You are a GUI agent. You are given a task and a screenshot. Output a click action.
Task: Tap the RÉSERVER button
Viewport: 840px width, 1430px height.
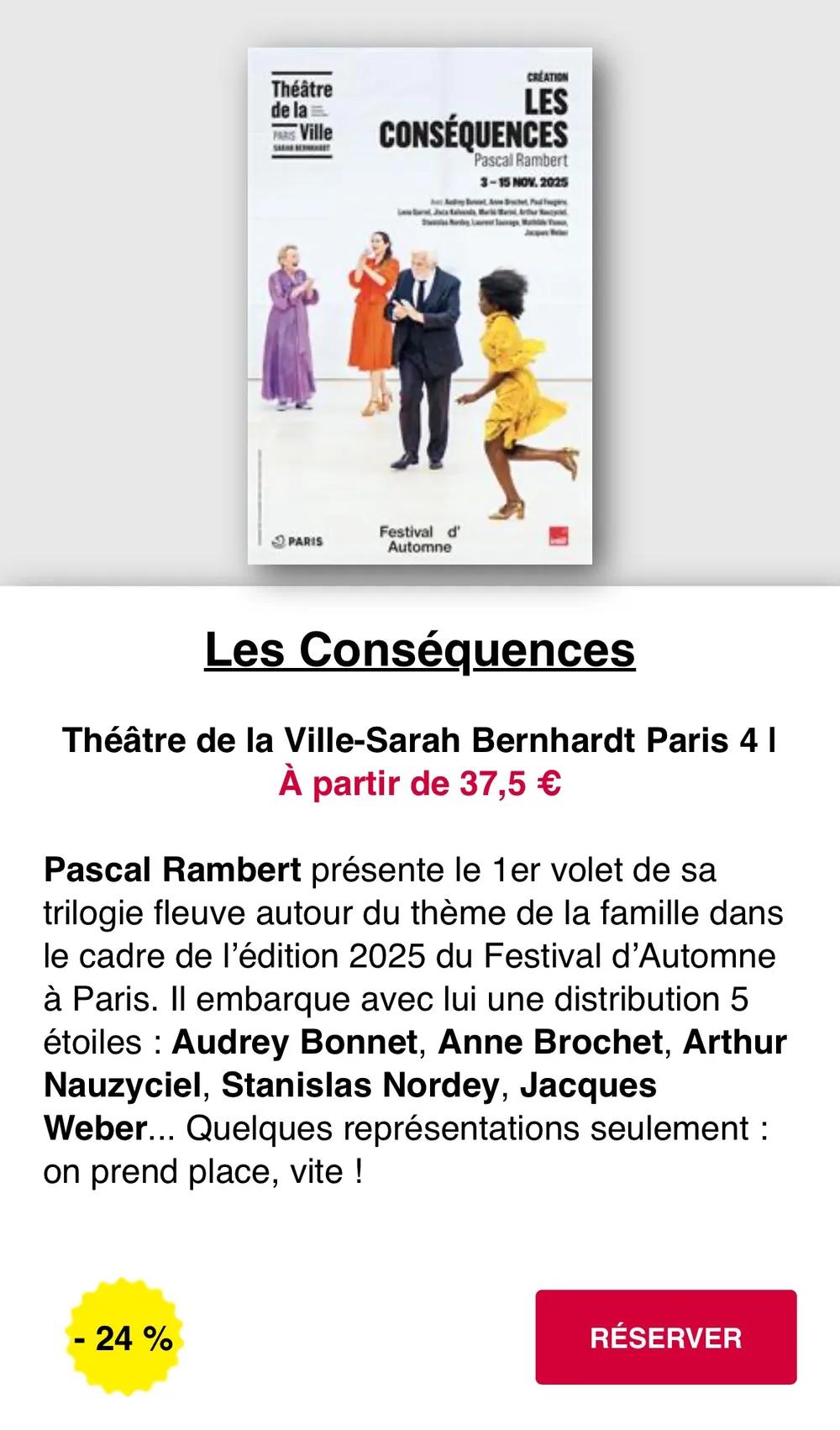[x=665, y=1337]
